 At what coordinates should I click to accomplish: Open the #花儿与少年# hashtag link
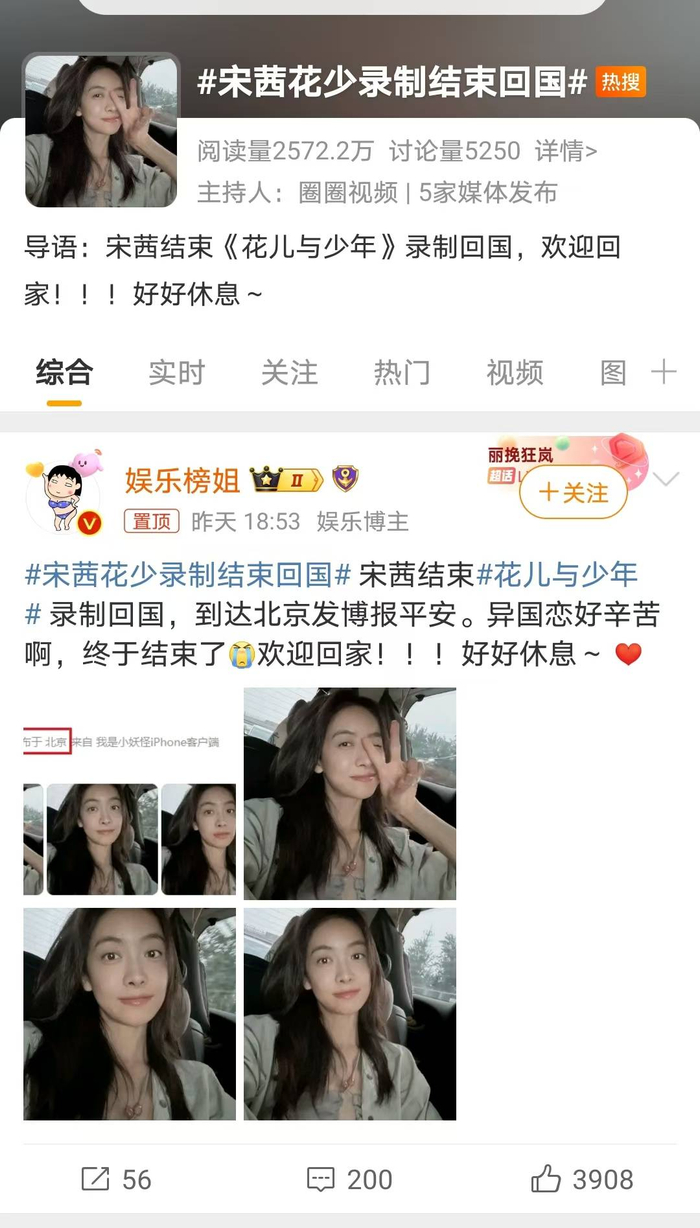556,574
